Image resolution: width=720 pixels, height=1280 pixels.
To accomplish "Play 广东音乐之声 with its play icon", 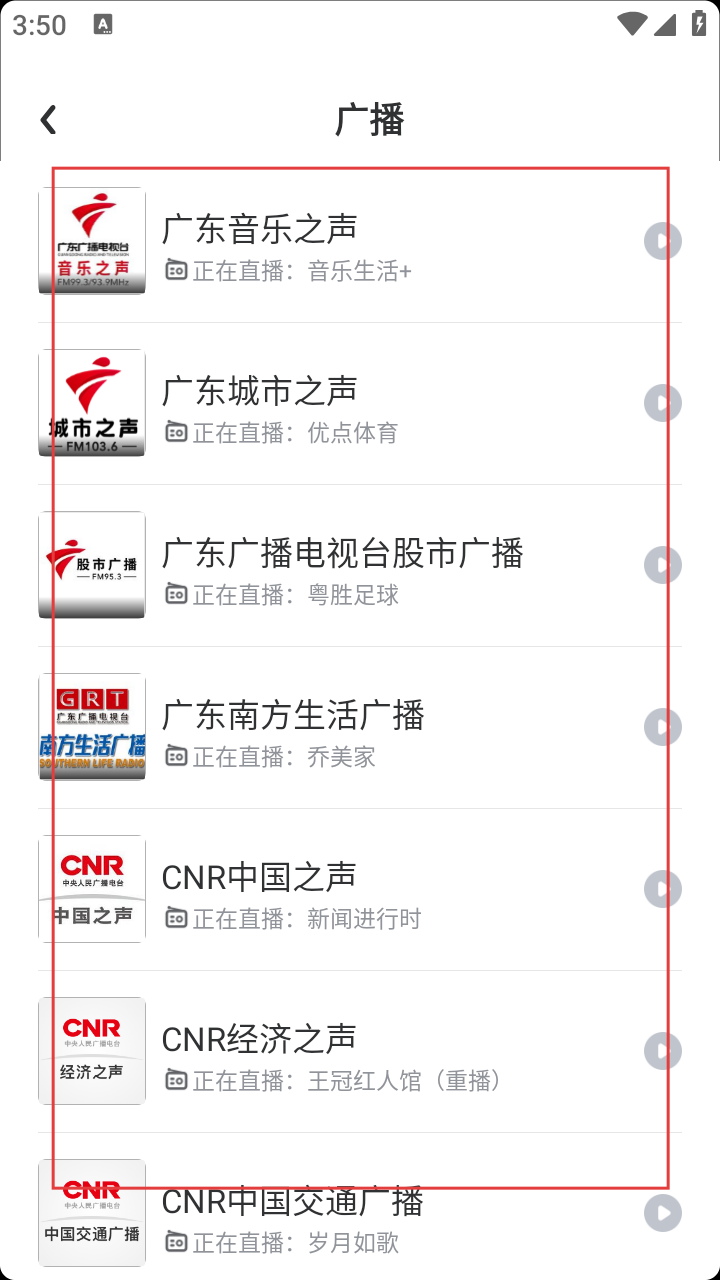I will coord(662,241).
